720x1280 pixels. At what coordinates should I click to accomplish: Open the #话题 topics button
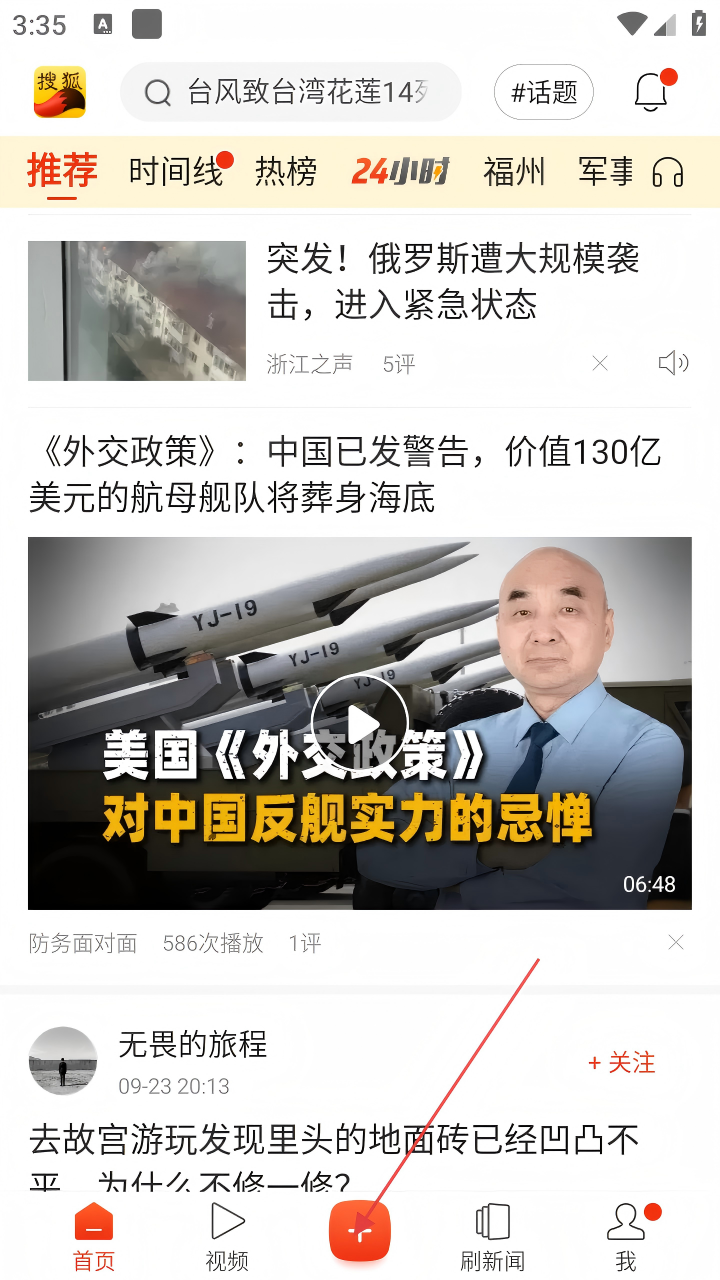[x=544, y=93]
